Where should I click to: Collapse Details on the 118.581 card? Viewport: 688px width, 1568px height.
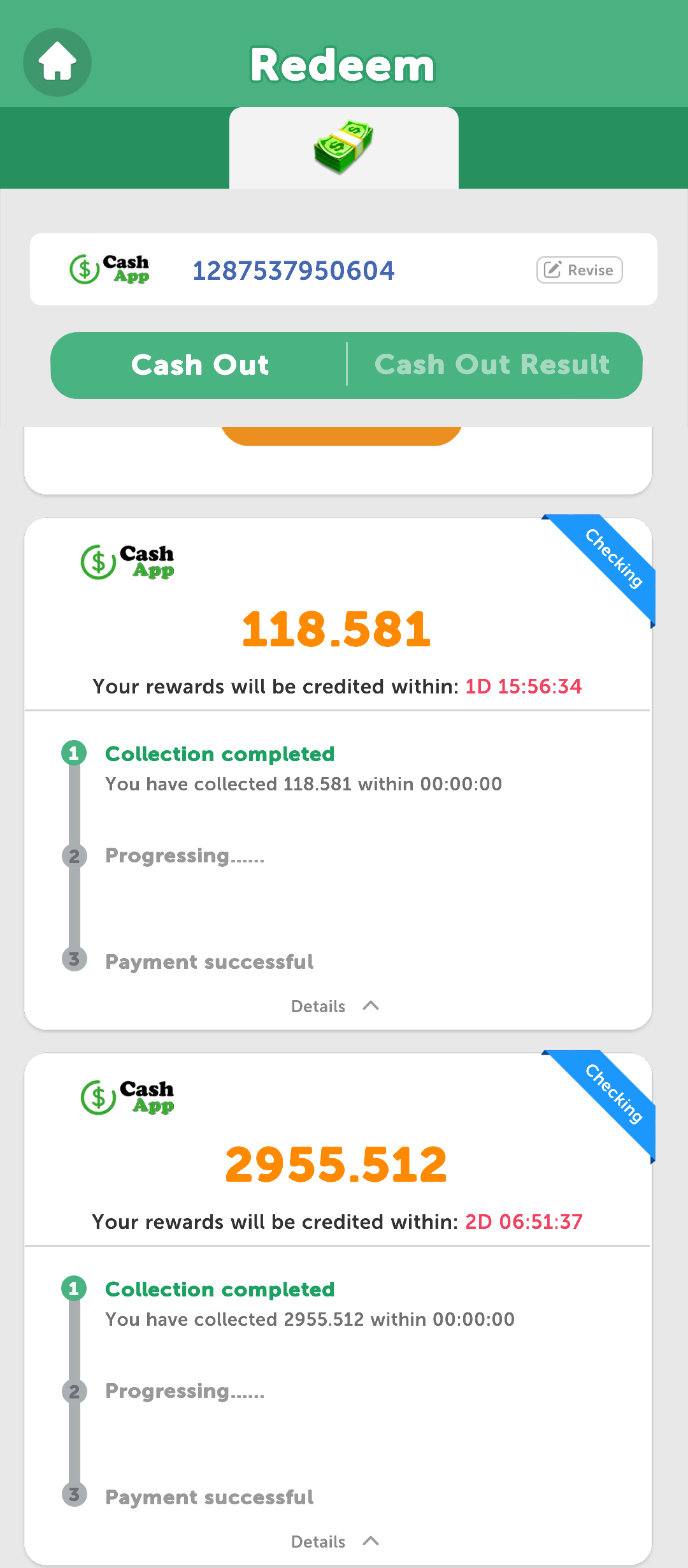(x=335, y=1006)
